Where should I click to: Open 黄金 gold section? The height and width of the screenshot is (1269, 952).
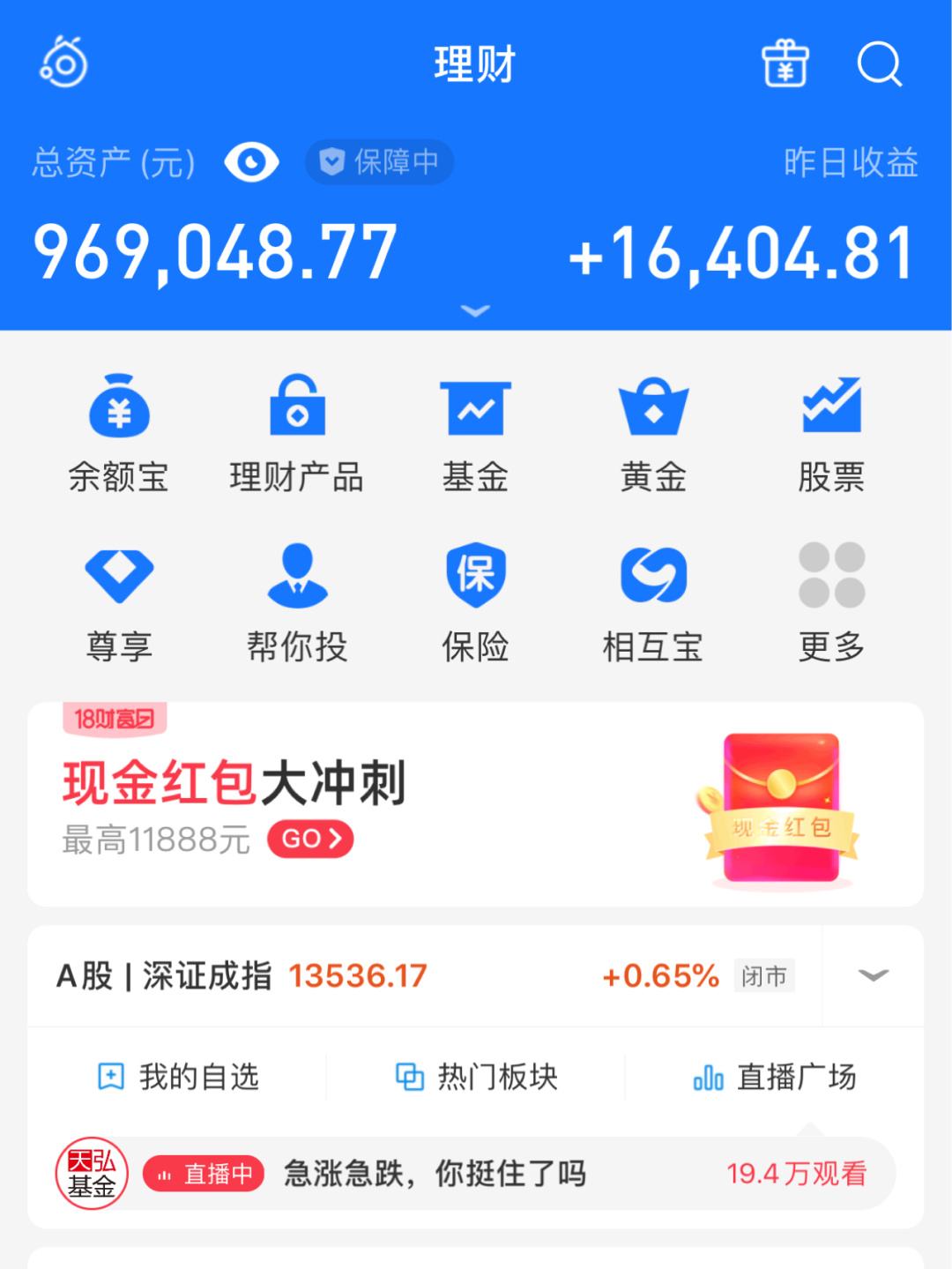(x=653, y=432)
